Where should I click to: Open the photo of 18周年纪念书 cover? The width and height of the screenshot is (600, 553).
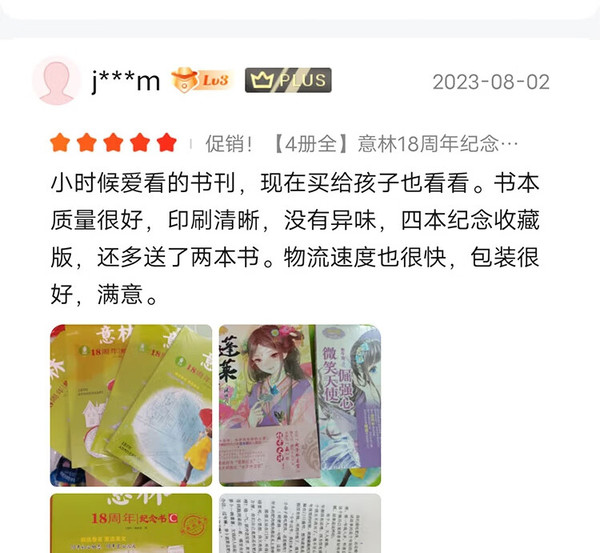(x=131, y=523)
